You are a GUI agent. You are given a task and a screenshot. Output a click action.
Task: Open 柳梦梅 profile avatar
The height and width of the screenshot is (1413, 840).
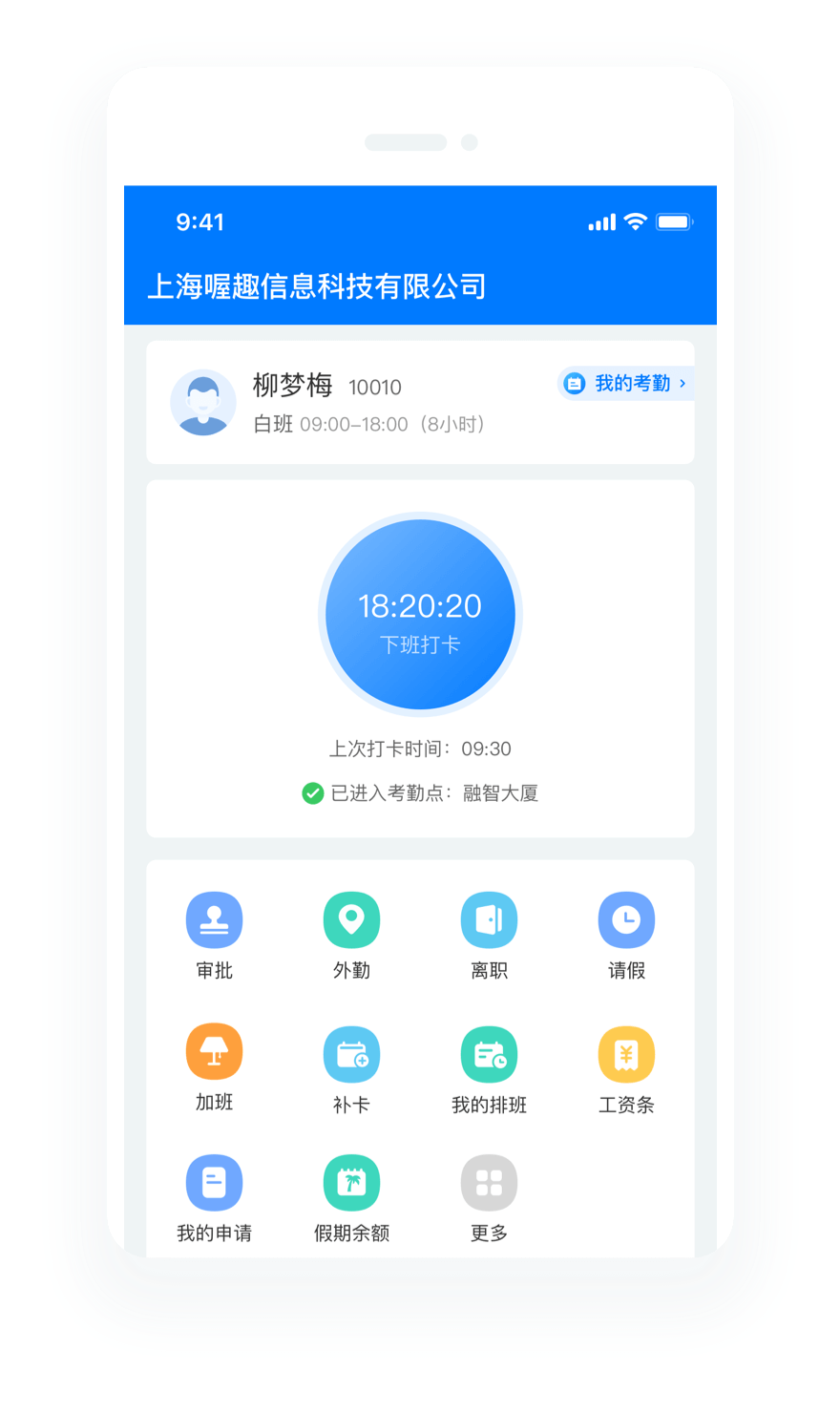click(x=203, y=402)
